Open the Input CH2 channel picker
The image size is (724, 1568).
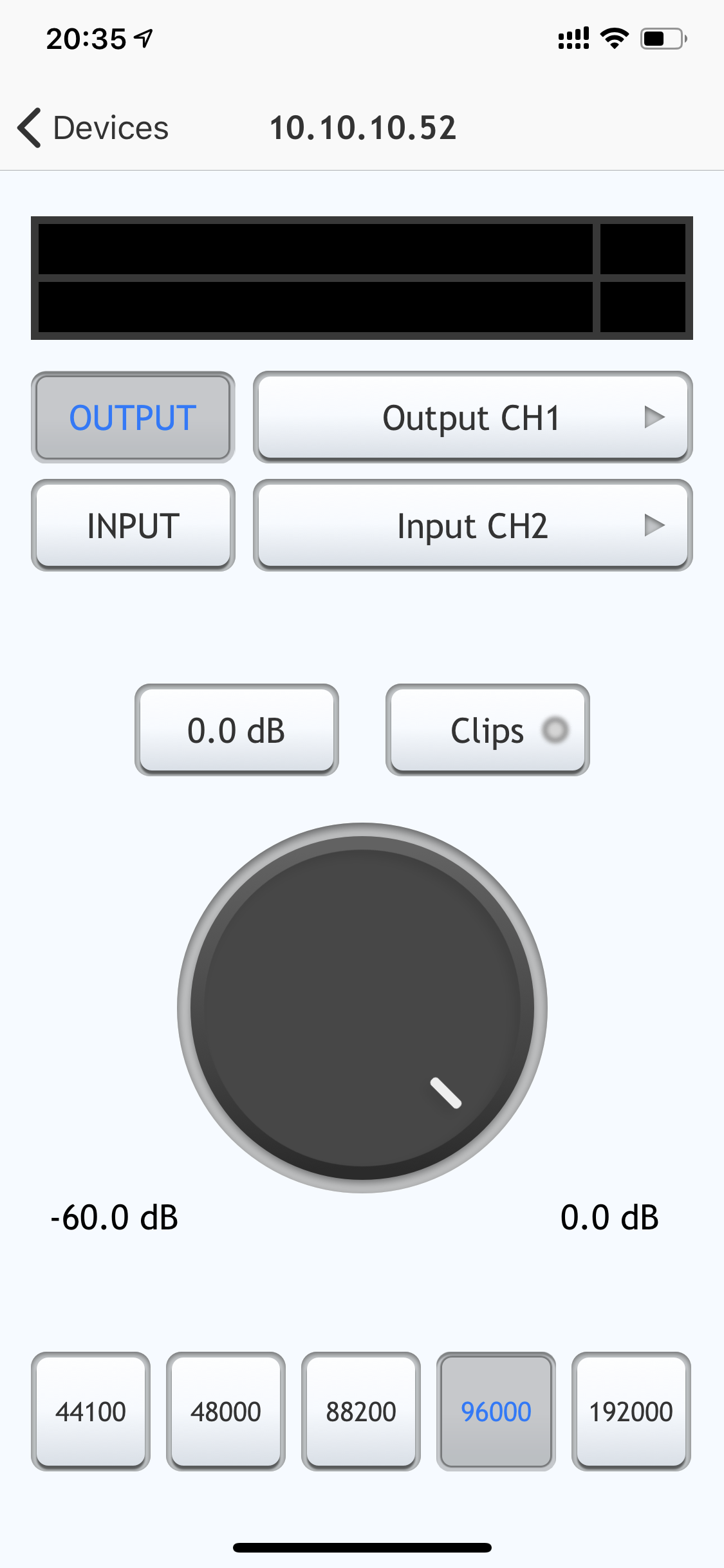click(x=472, y=525)
